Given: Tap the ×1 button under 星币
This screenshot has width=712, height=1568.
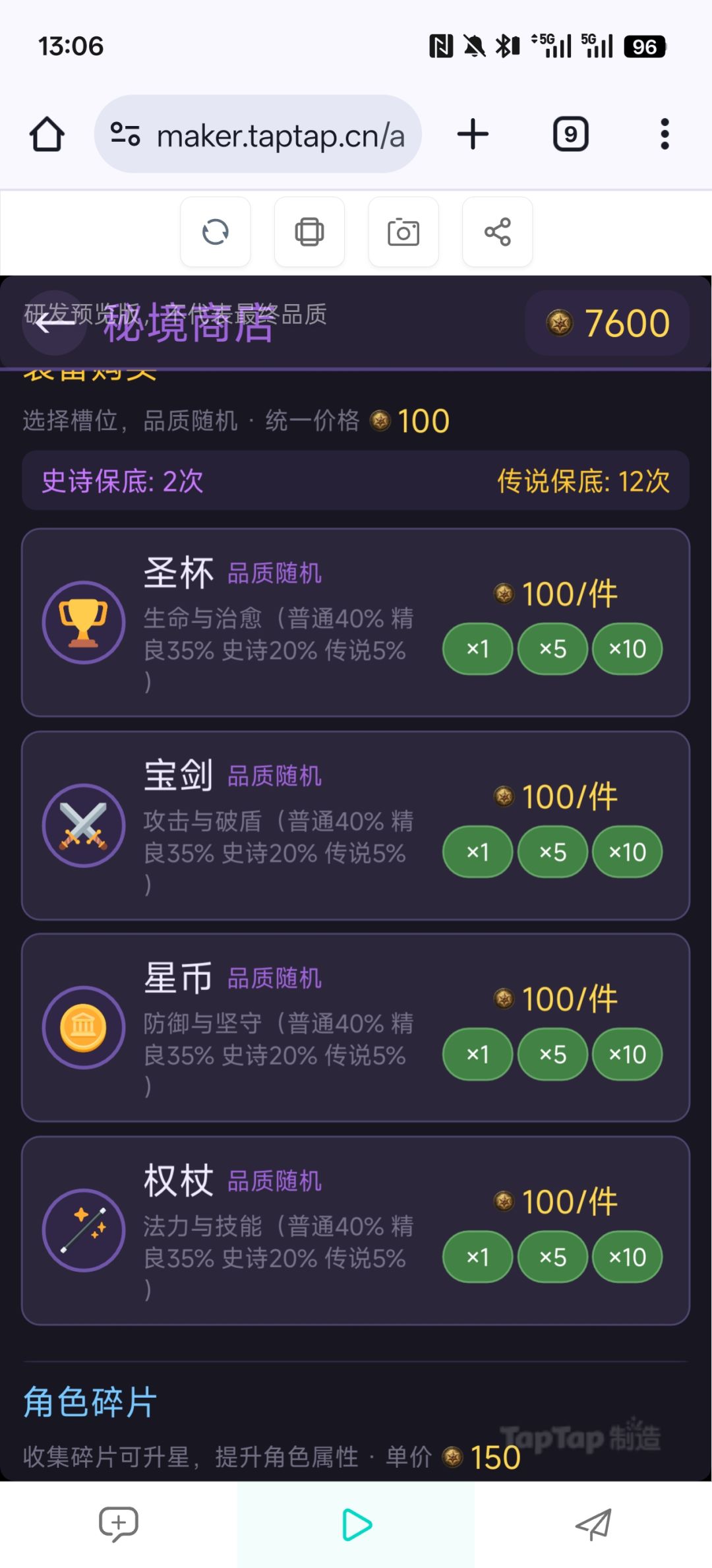Looking at the screenshot, I should pos(477,1055).
